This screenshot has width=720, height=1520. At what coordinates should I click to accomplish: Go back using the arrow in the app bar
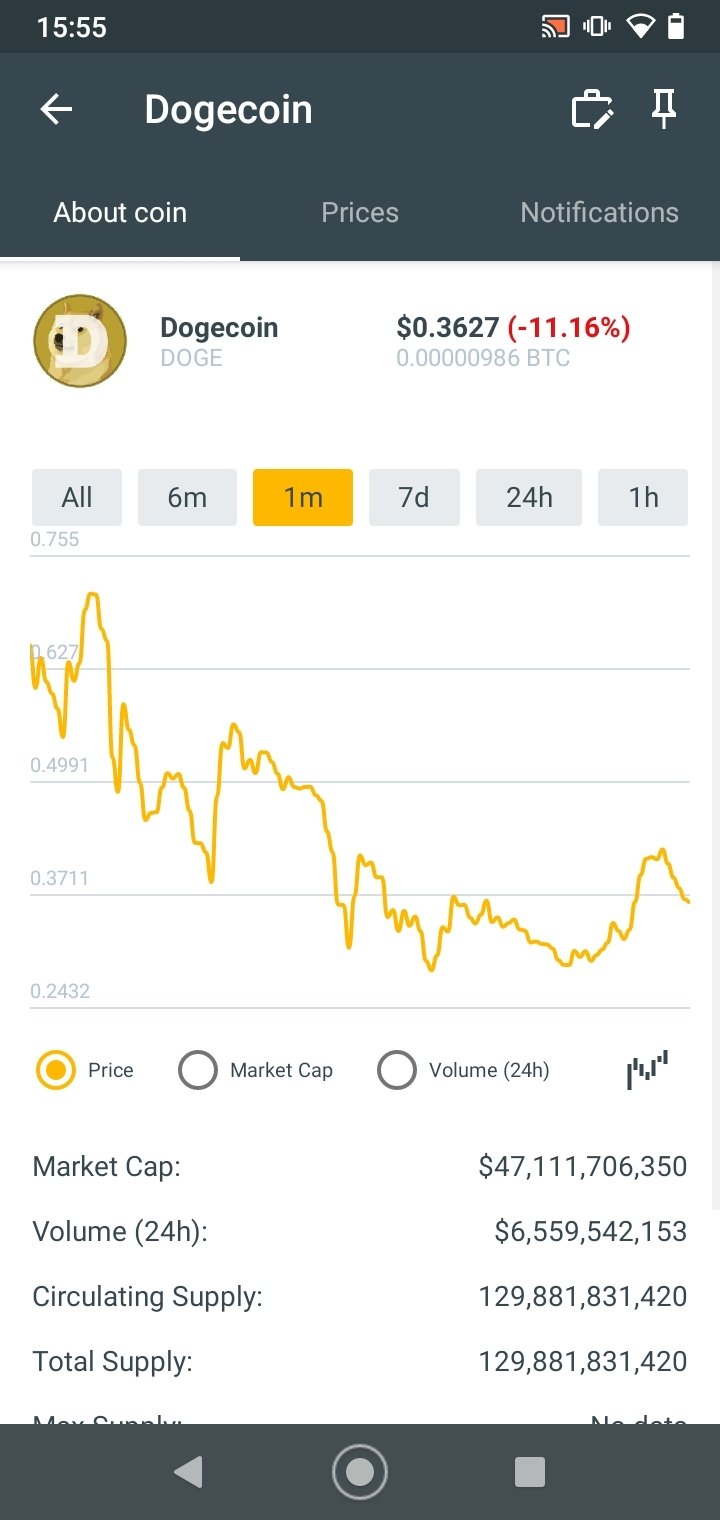click(57, 110)
